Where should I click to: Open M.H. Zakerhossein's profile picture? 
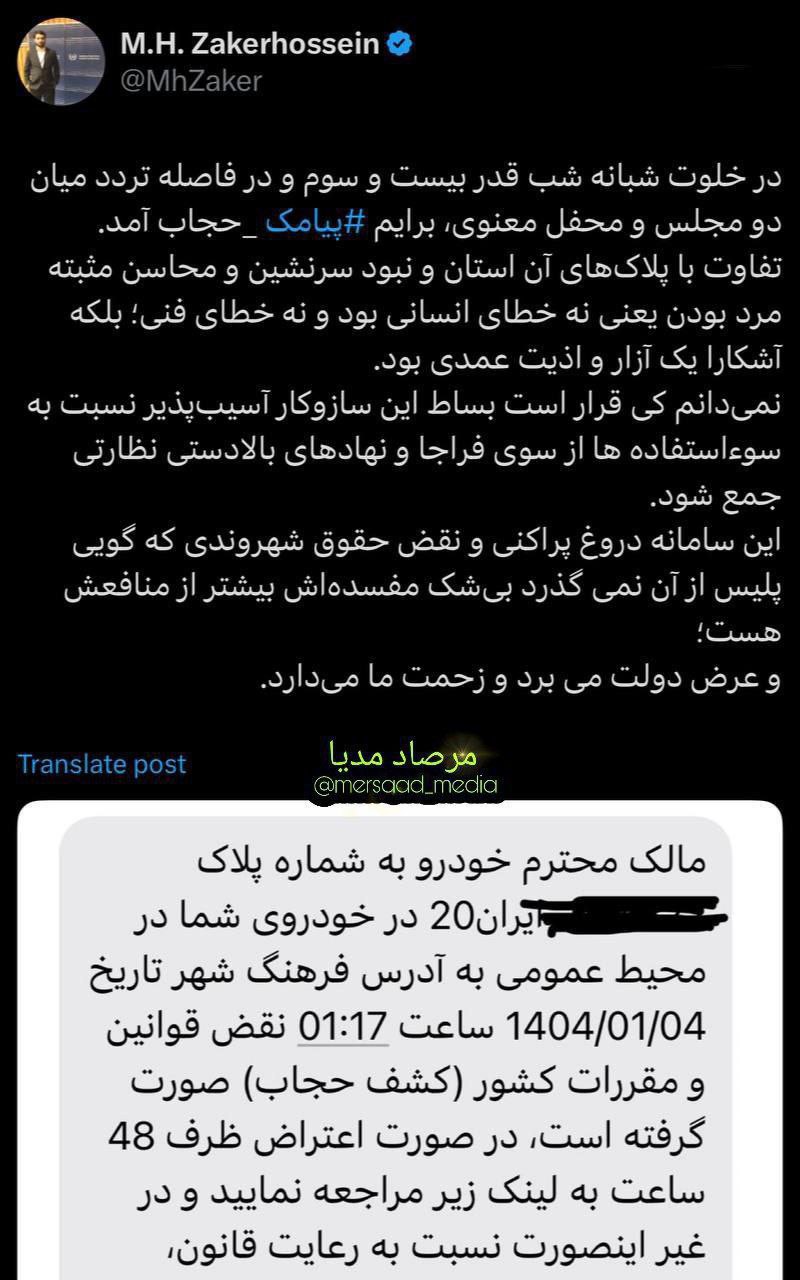(x=61, y=61)
